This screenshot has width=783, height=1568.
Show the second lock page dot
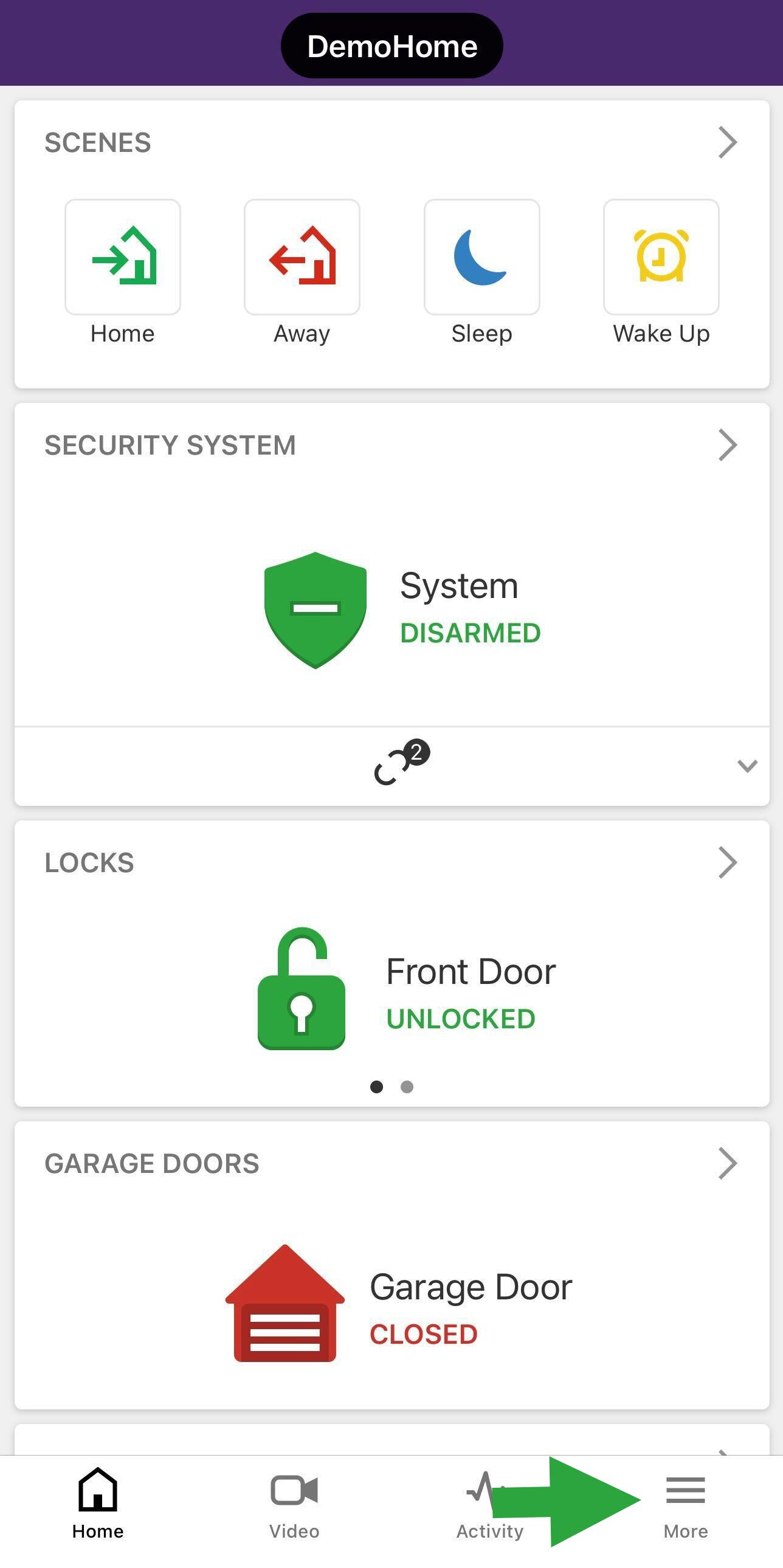pos(407,1087)
